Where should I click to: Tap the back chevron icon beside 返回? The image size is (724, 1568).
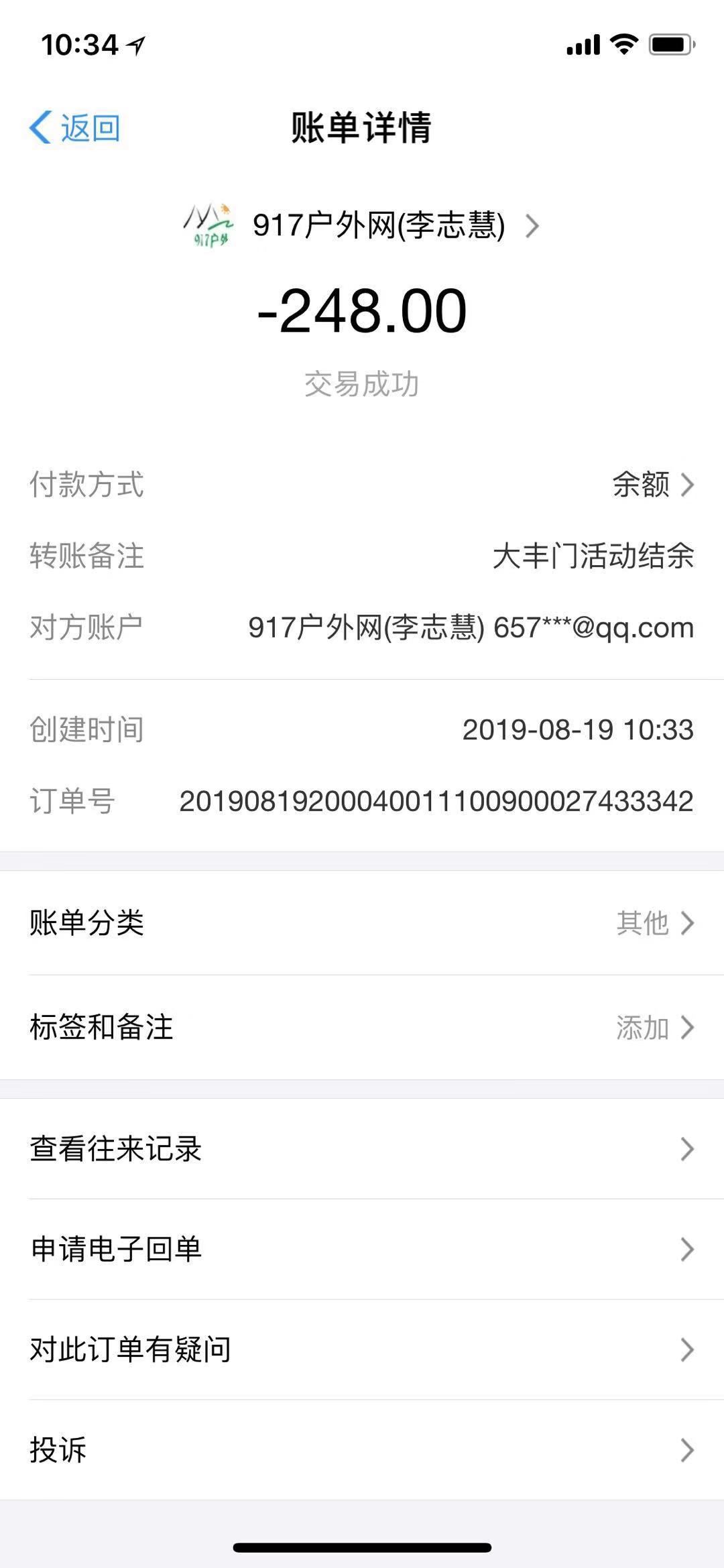pos(40,127)
